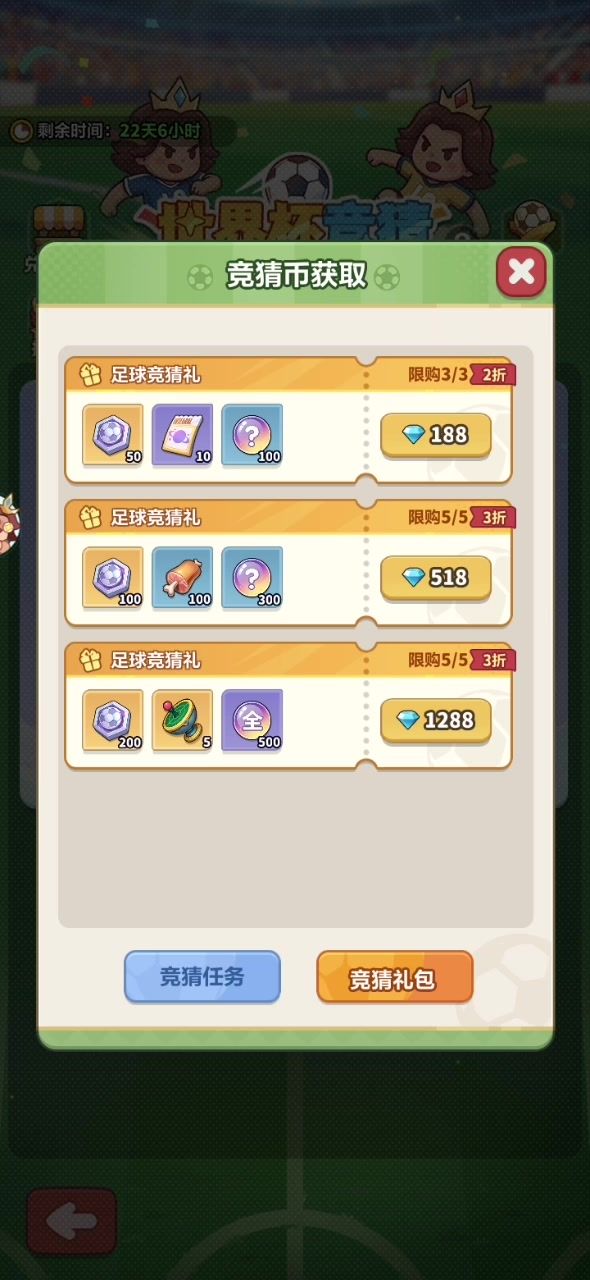View the 全 orb item with quantity 500
The width and height of the screenshot is (590, 1280).
click(252, 721)
